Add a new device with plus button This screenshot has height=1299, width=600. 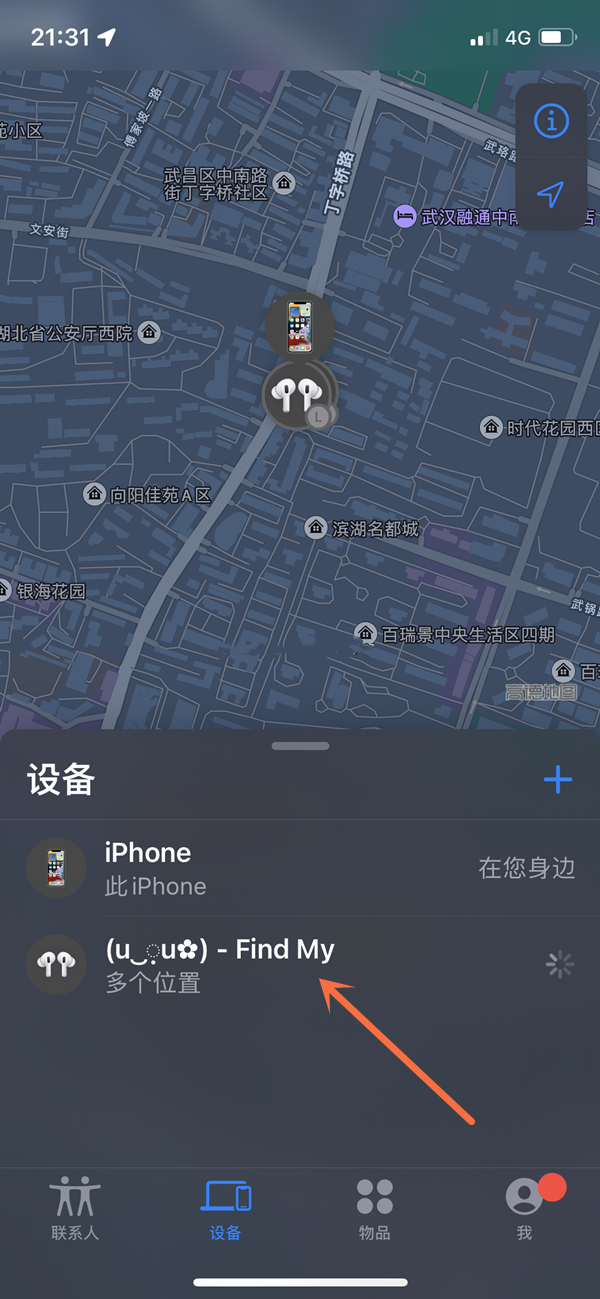[x=557, y=780]
